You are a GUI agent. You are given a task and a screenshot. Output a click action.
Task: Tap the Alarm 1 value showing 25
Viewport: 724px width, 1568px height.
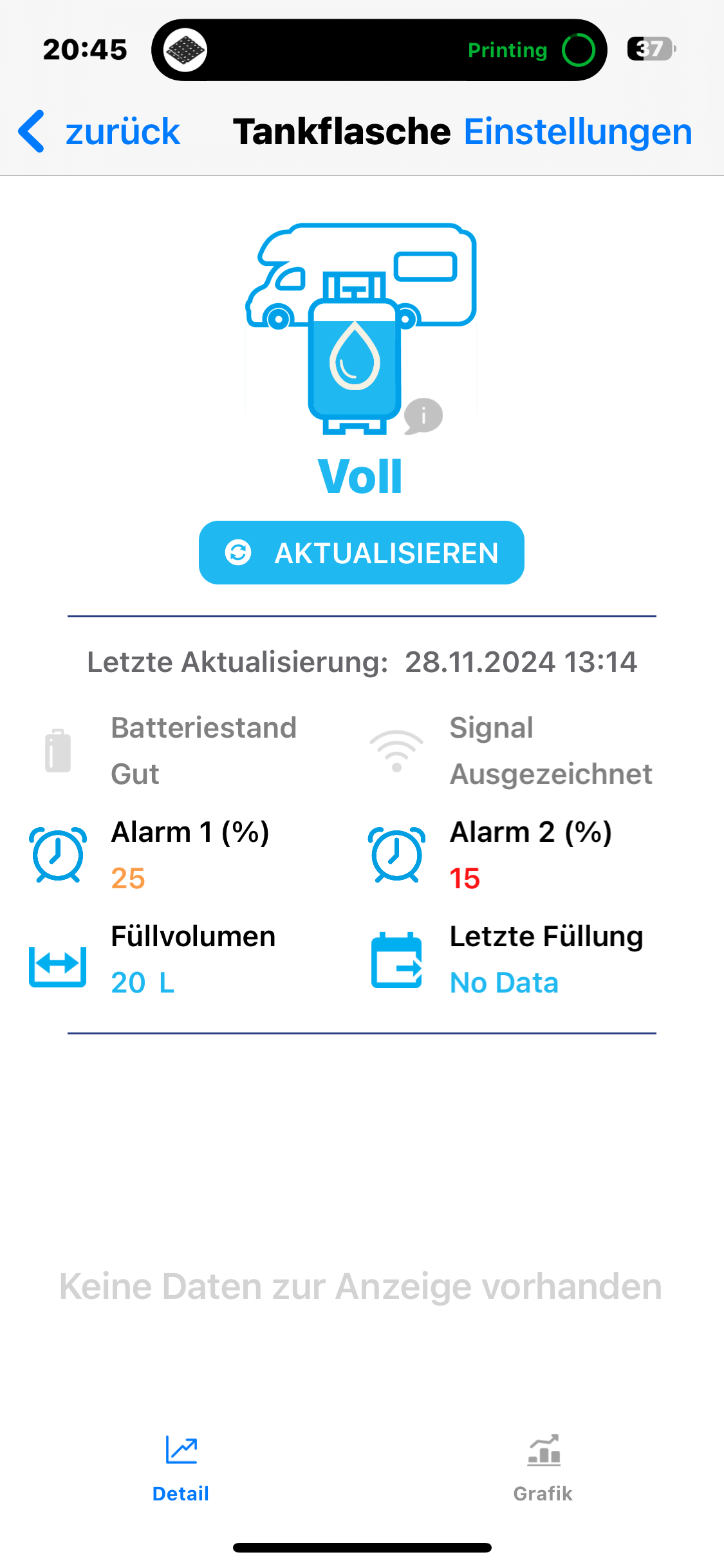127,877
